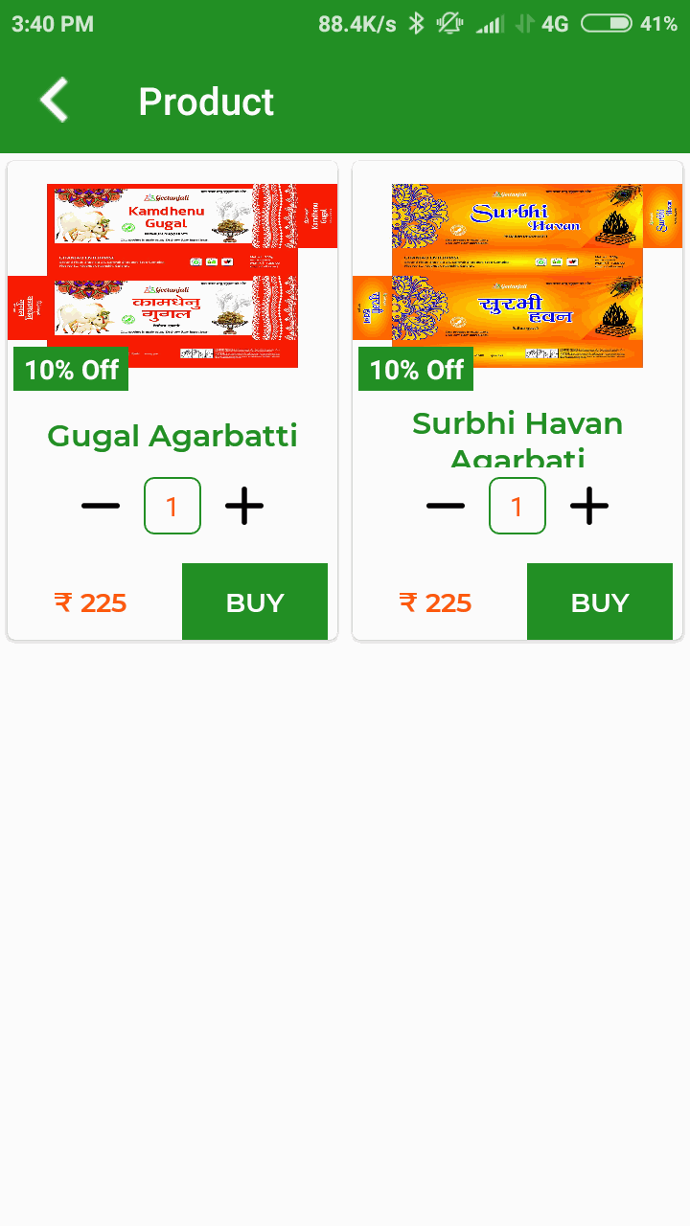Reduce Surbhi Havan Agarbati quantity by one
Viewport: 690px width, 1226px height.
tap(445, 506)
